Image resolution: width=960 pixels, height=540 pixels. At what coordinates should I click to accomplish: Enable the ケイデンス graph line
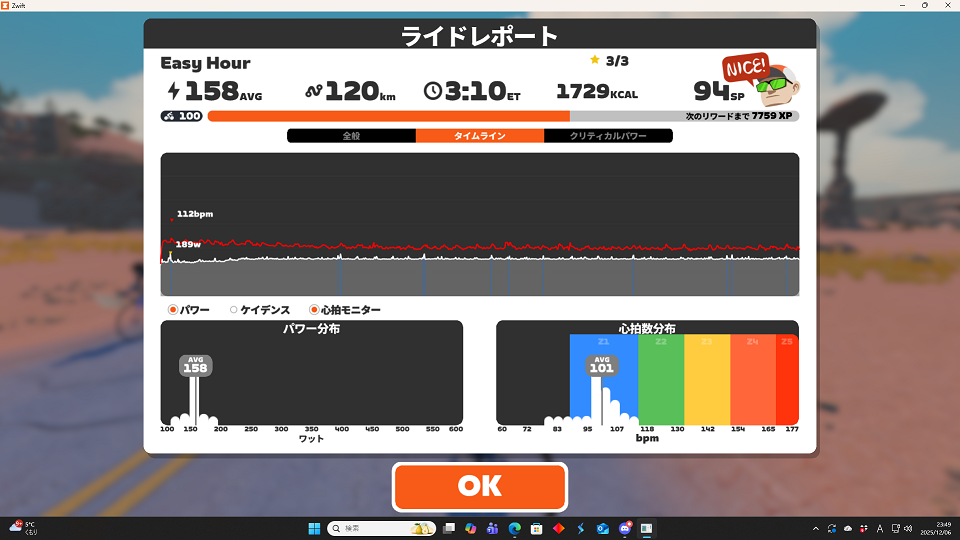tap(233, 310)
